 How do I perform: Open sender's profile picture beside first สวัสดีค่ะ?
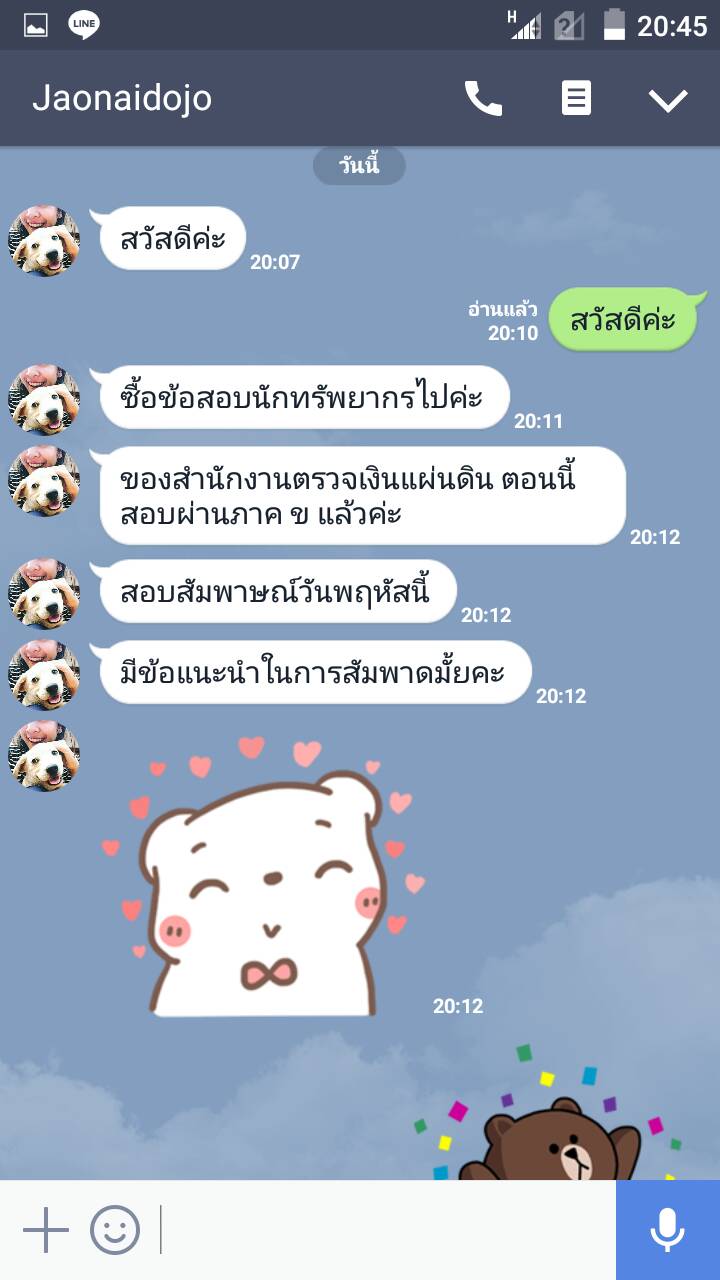point(44,240)
